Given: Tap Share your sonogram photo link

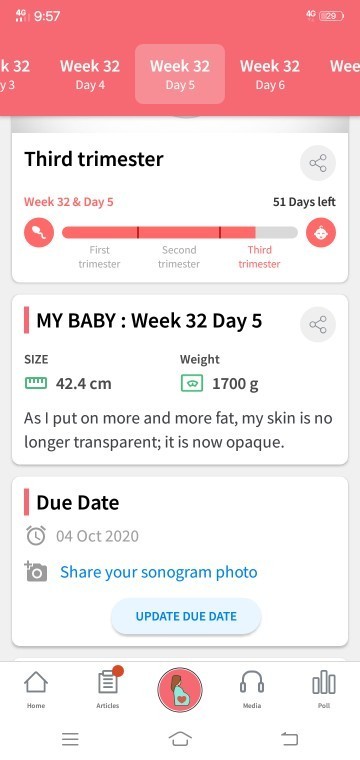Looking at the screenshot, I should 158,572.
